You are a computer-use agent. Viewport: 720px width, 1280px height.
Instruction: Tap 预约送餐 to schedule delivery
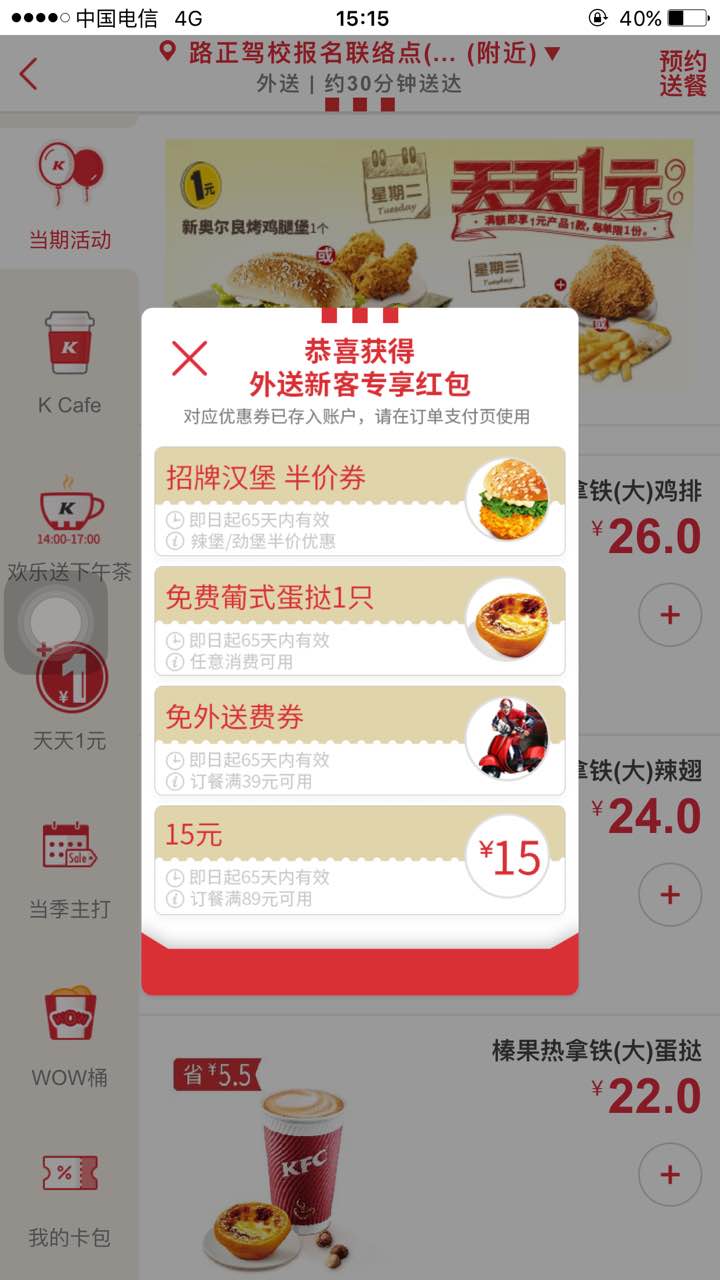(682, 73)
